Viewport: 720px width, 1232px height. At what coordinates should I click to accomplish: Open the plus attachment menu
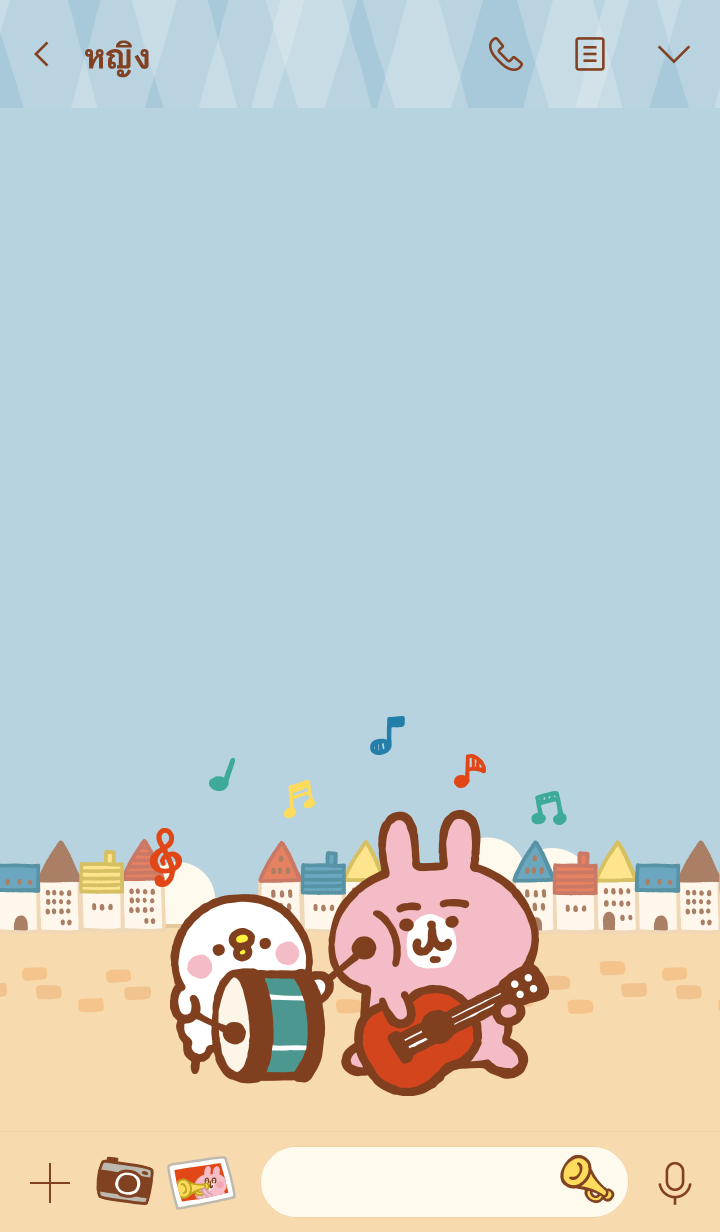pyautogui.click(x=50, y=1182)
